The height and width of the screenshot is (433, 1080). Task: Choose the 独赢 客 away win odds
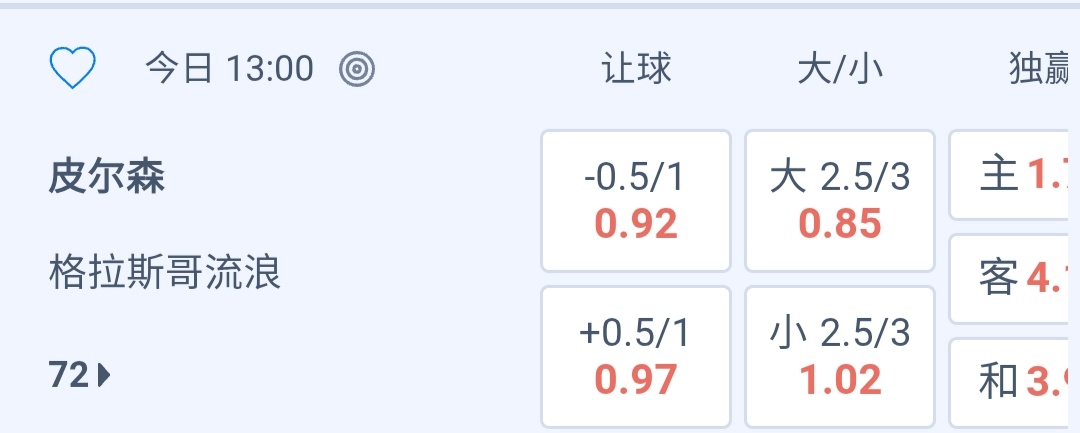[x=1012, y=279]
